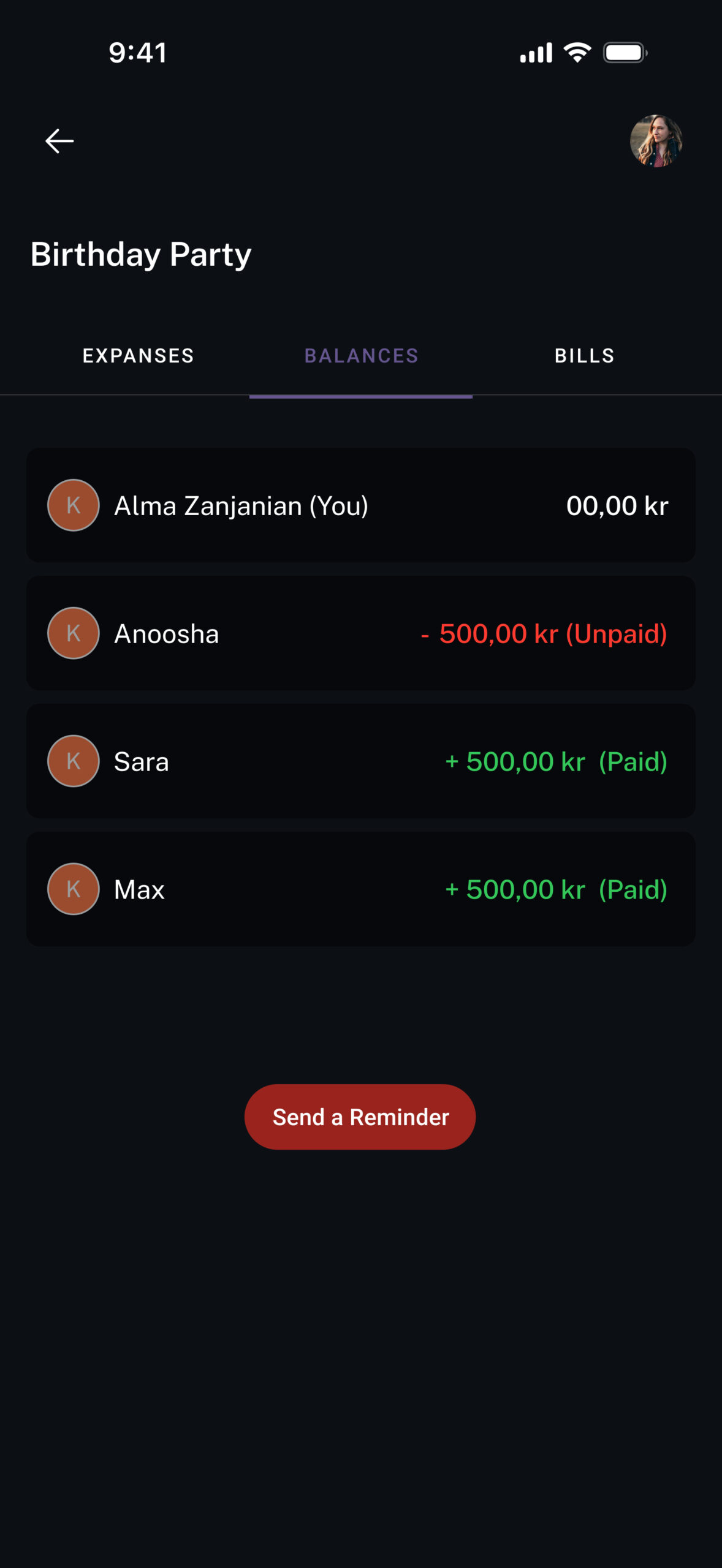
Task: Open the profile picture avatar
Action: 656,141
